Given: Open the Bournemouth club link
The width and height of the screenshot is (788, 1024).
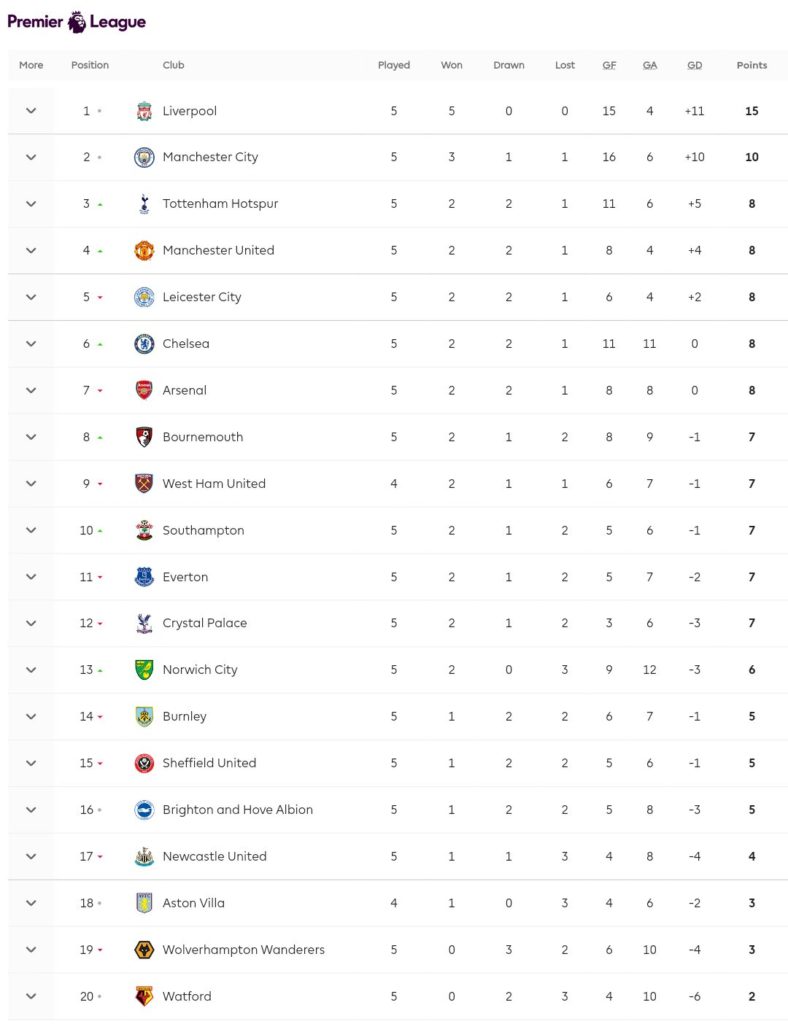Looking at the screenshot, I should point(202,437).
